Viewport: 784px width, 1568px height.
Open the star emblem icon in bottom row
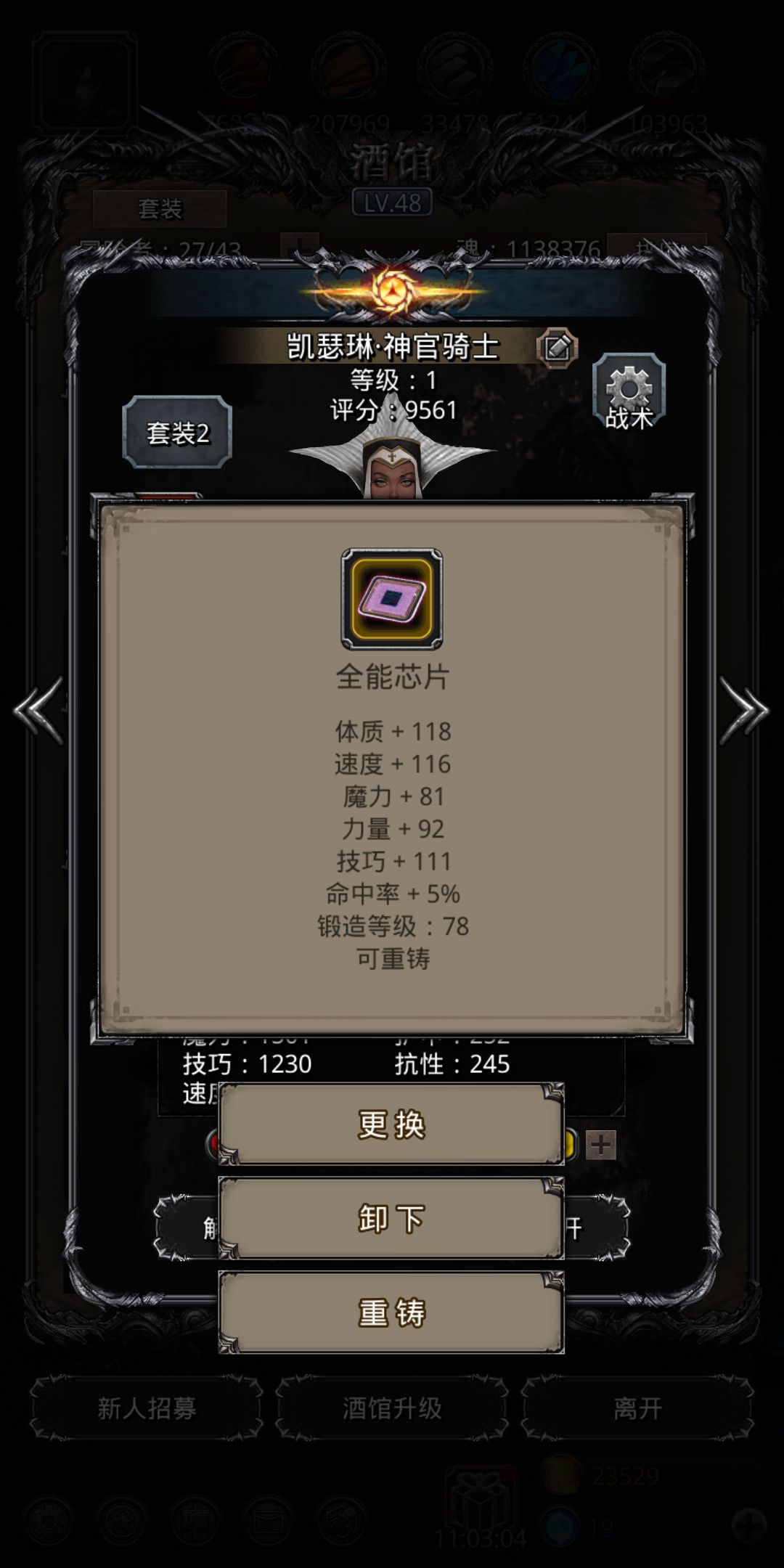point(122,1519)
